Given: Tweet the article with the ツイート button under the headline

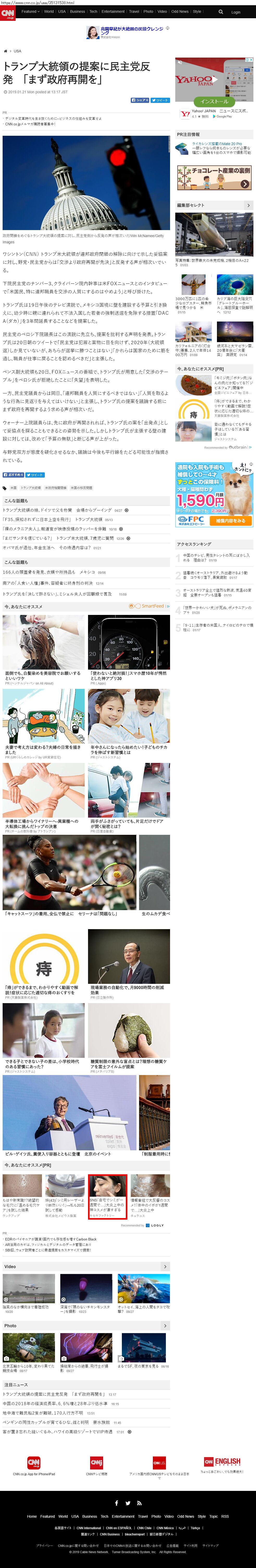Looking at the screenshot, I should coord(160,100).
